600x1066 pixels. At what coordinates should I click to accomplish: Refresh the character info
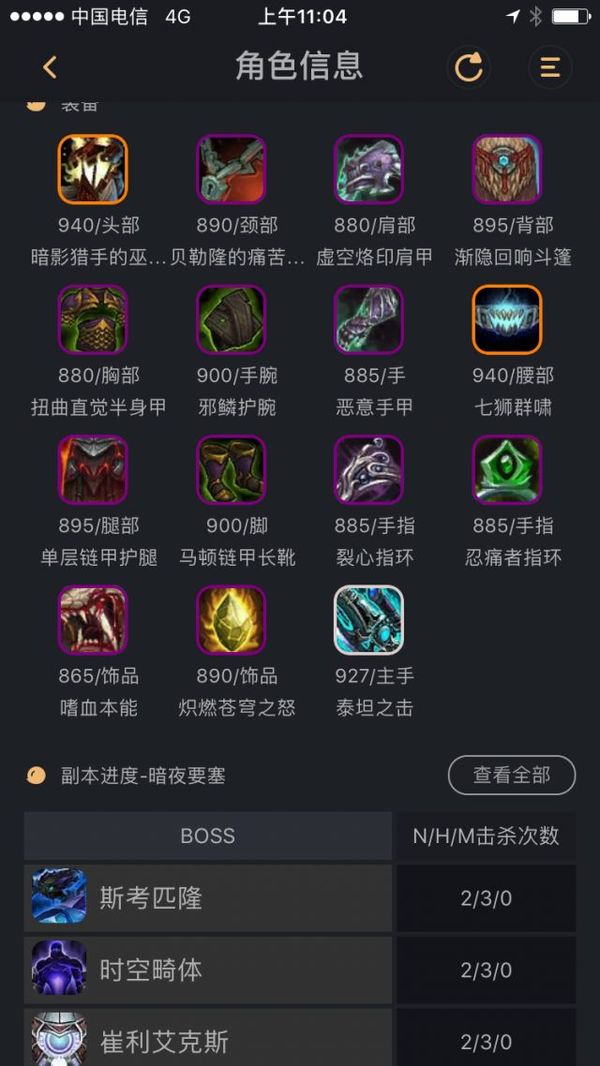point(468,68)
